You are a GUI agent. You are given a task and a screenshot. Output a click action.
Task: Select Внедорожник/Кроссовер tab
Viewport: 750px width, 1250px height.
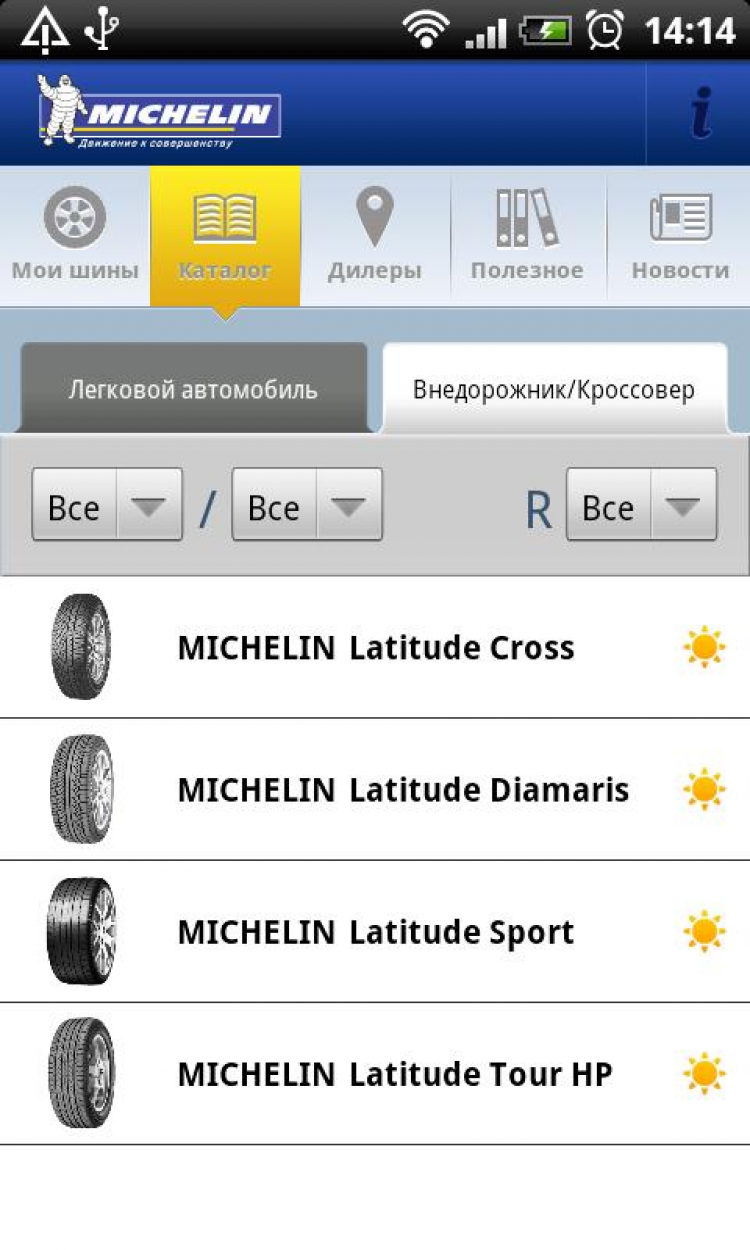click(554, 389)
